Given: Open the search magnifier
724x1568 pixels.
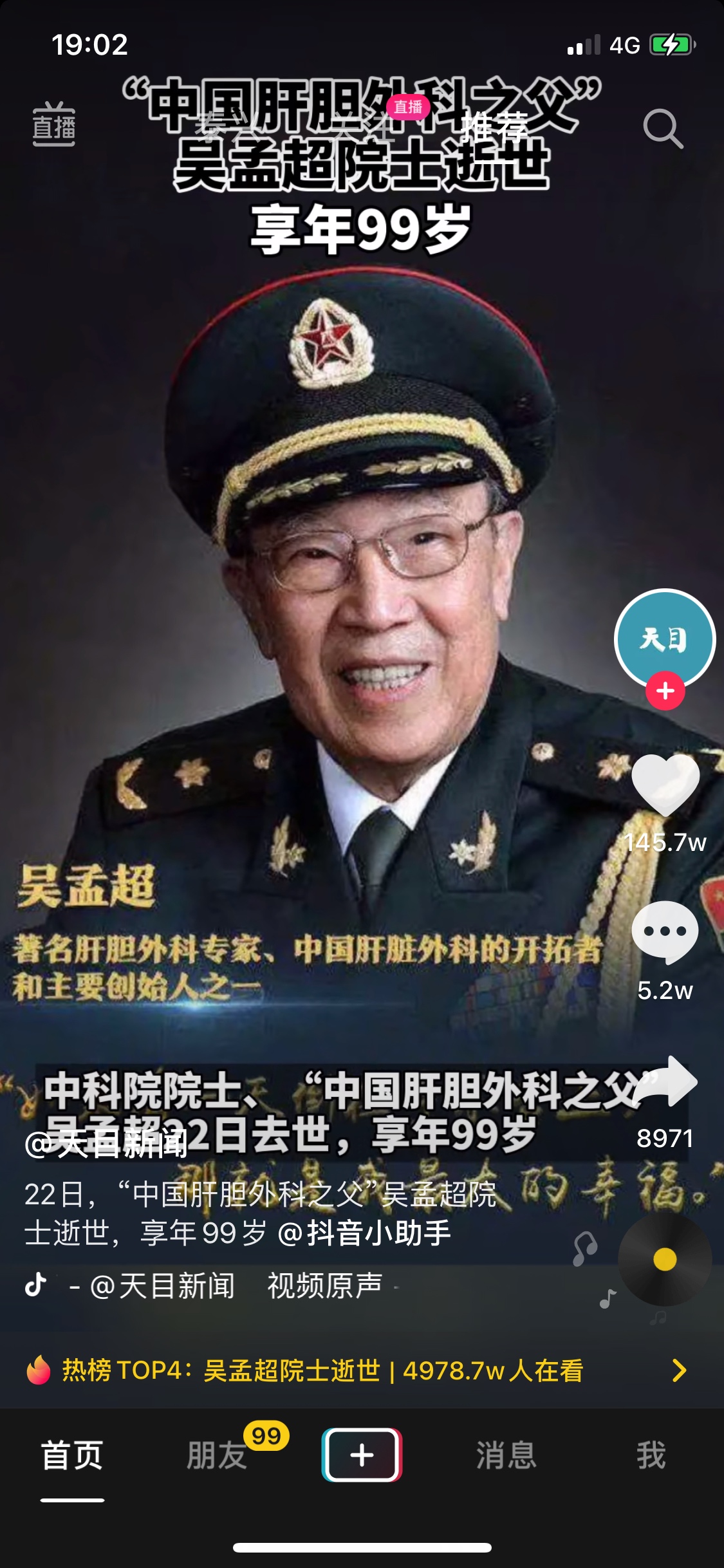Looking at the screenshot, I should 662,129.
